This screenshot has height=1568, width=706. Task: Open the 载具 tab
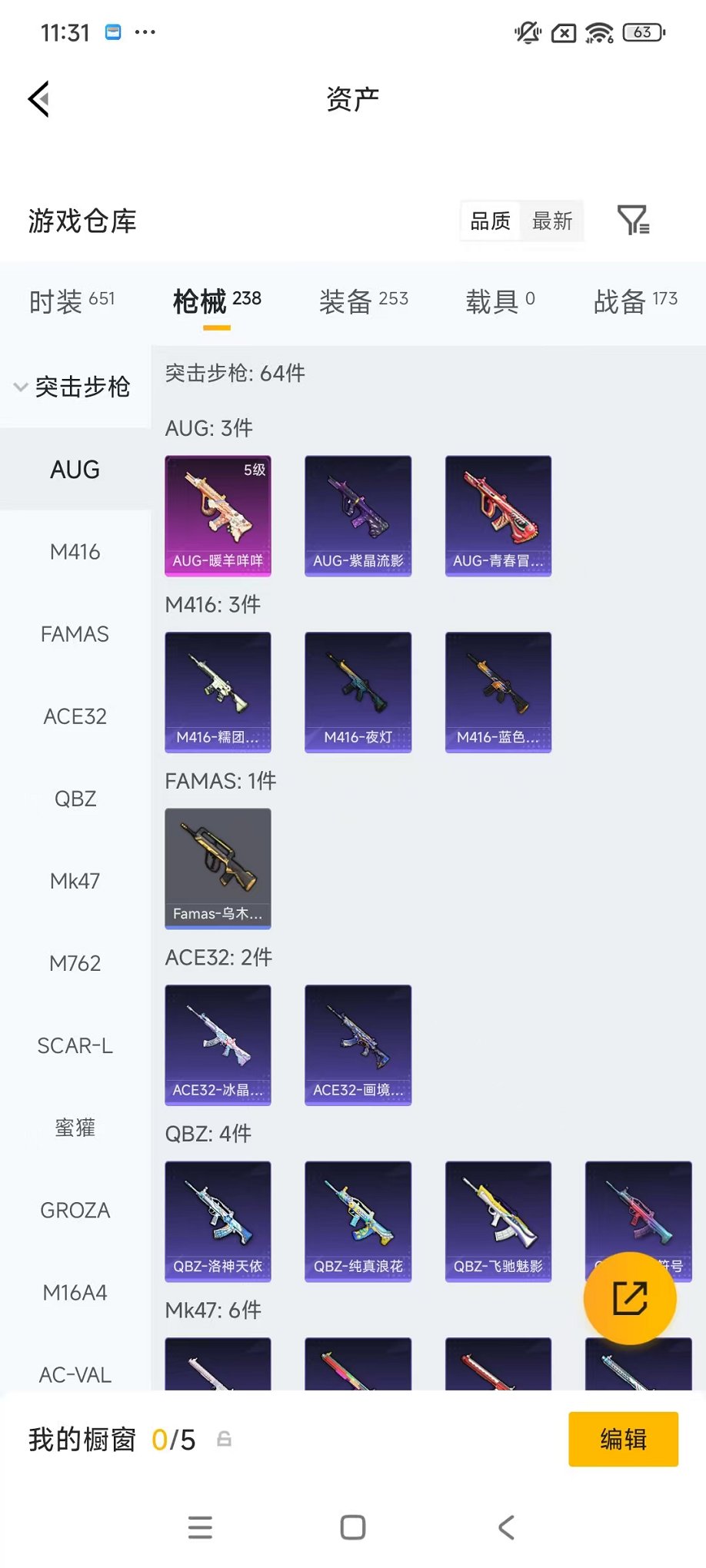(x=499, y=301)
